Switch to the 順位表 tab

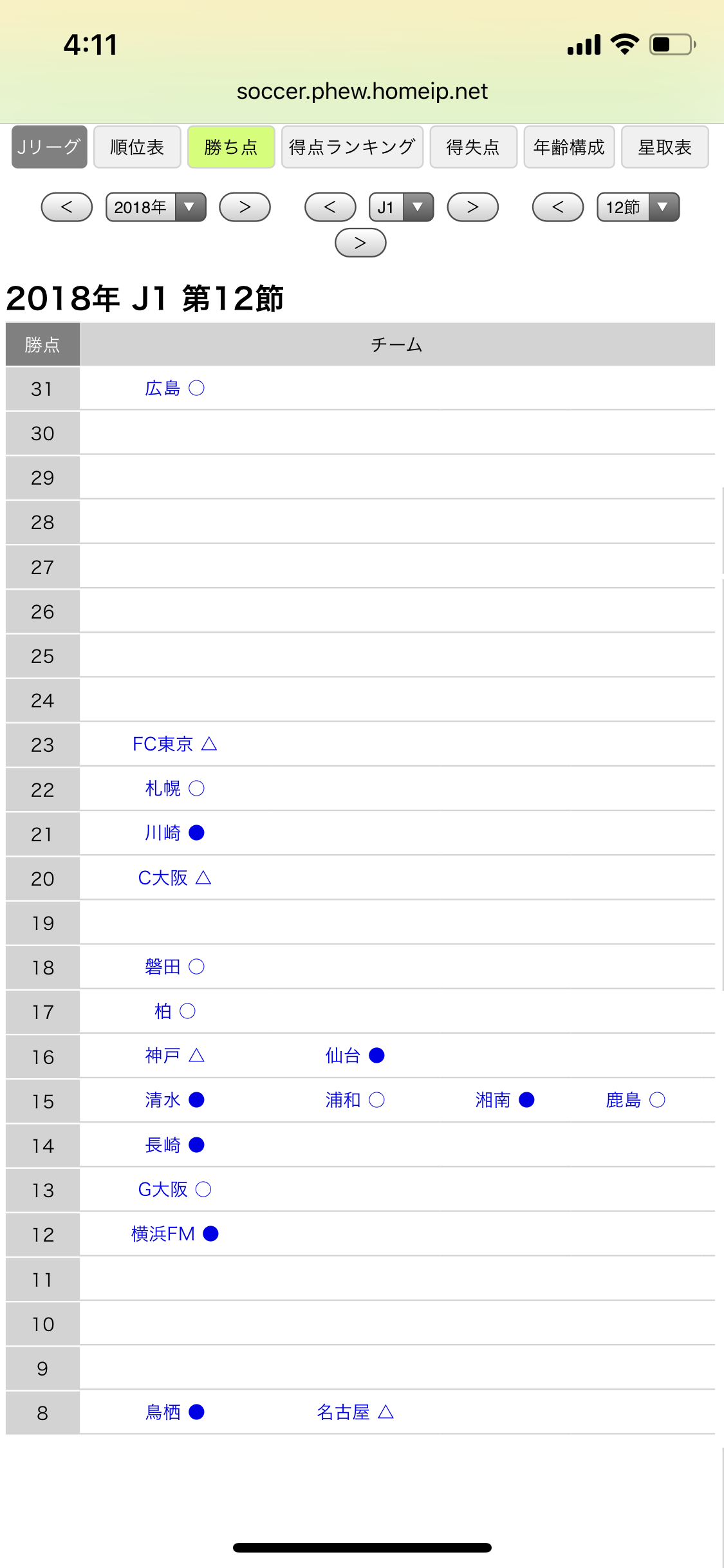point(137,147)
